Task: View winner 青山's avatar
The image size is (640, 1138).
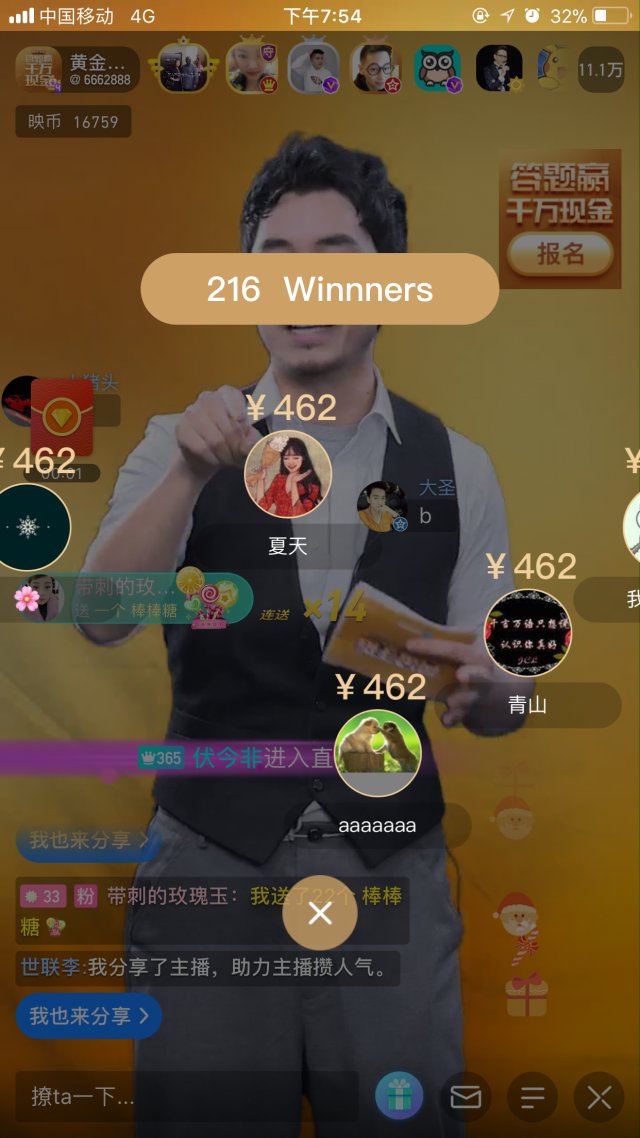Action: [528, 633]
